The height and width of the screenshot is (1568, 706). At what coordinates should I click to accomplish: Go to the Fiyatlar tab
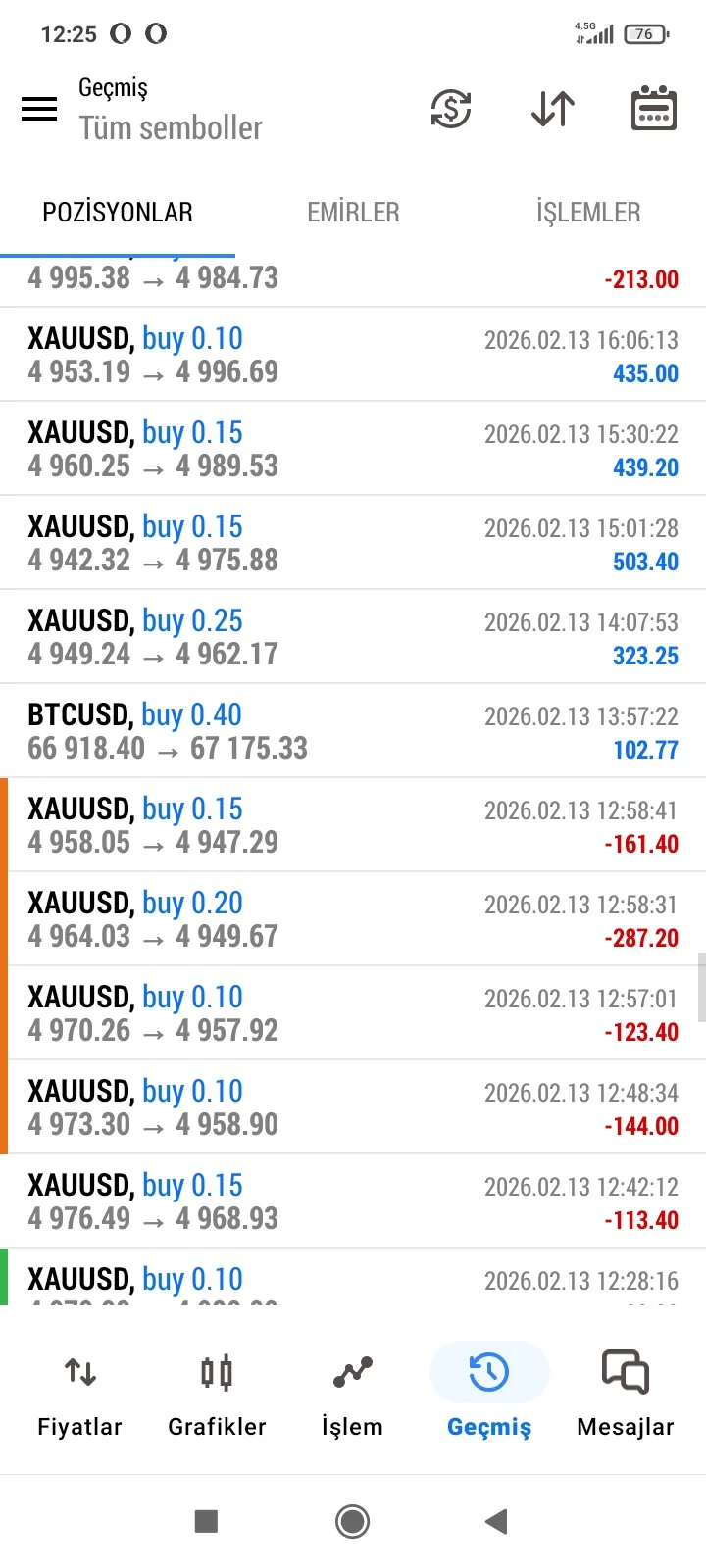[x=79, y=1392]
